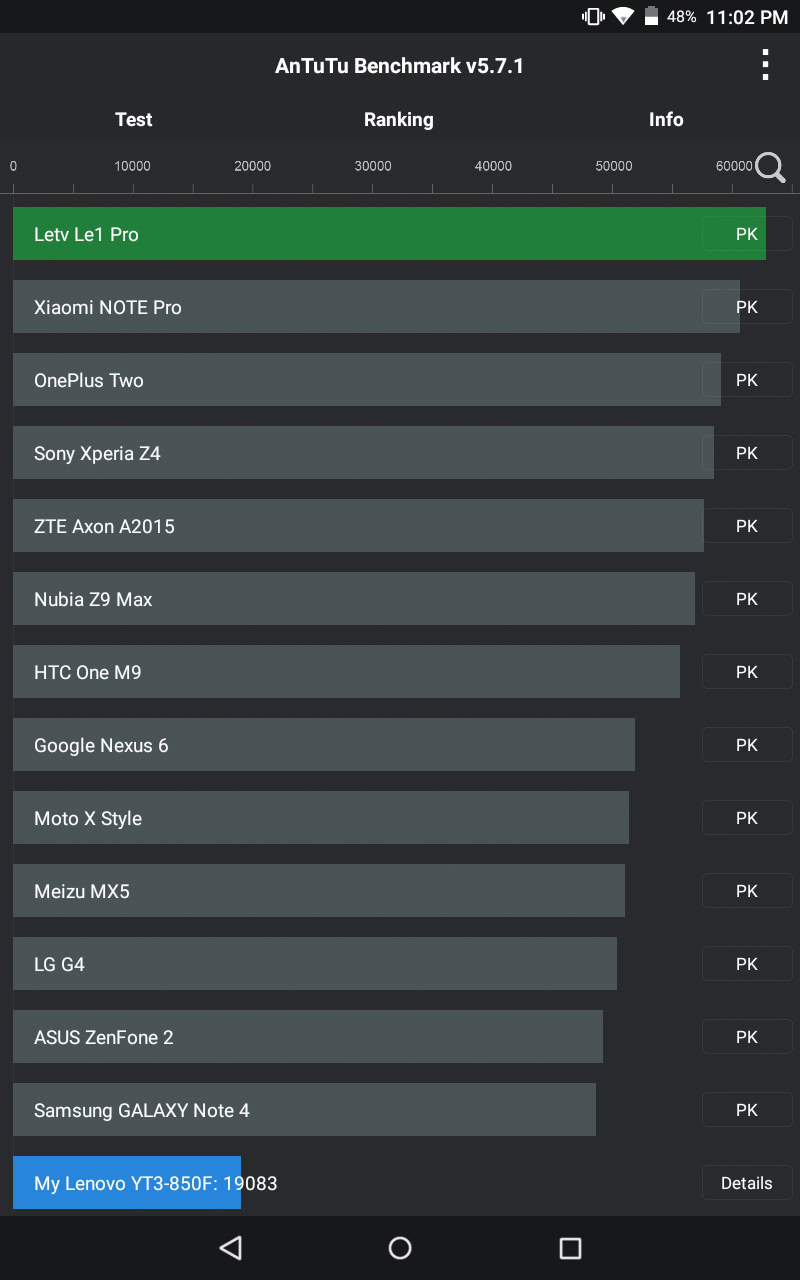Open Details for My Lenovo YT3-850F
The width and height of the screenshot is (800, 1280).
pos(747,1183)
